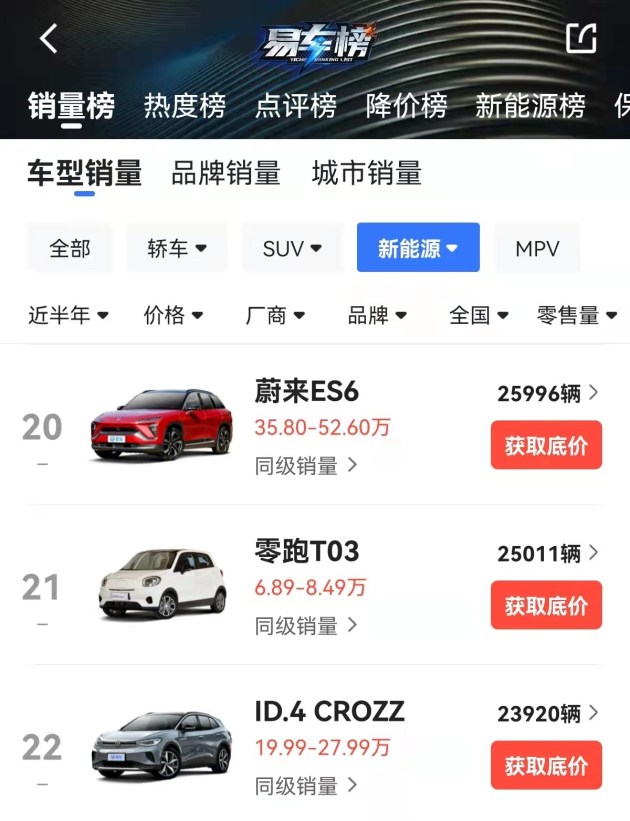
Task: Share this ranking list
Action: [x=581, y=38]
